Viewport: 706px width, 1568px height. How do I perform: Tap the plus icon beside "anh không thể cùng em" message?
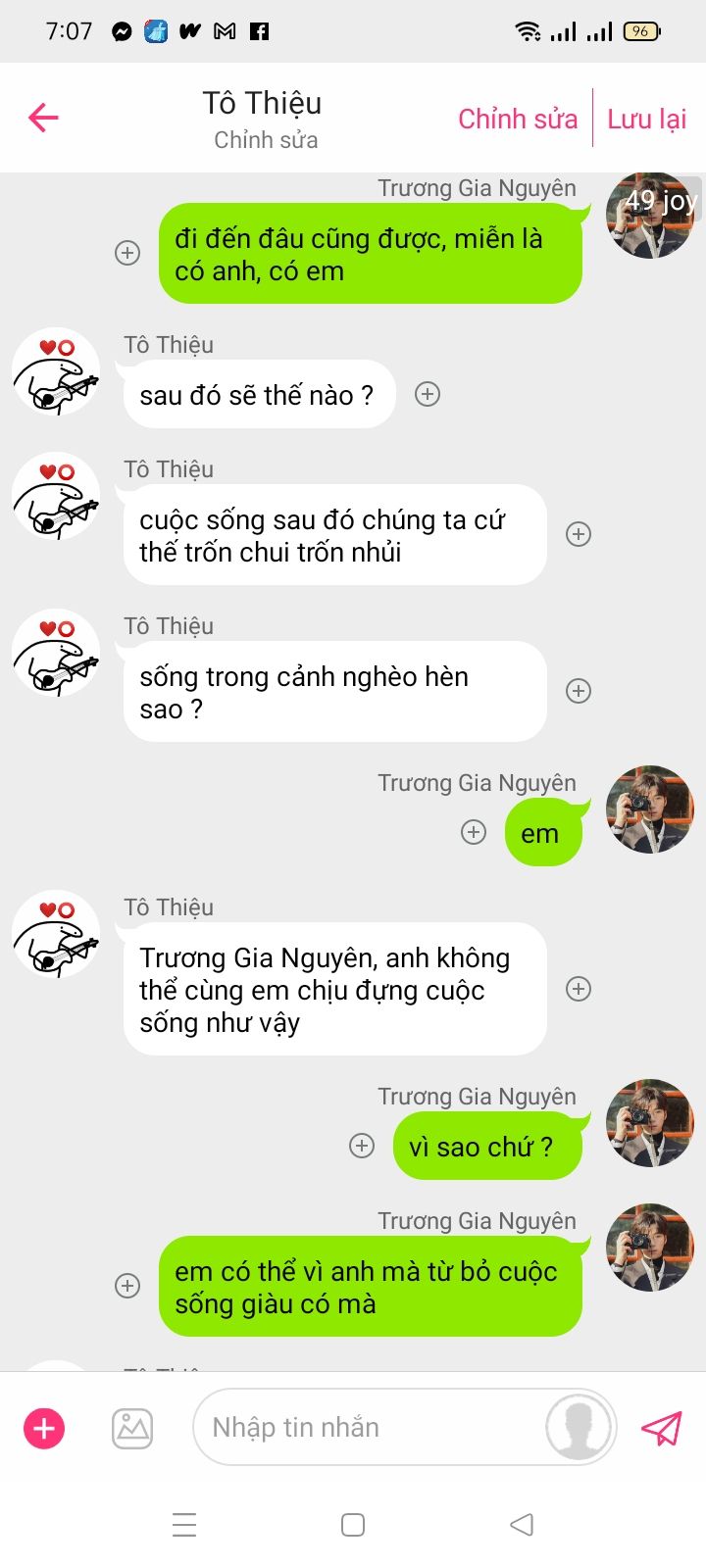(x=579, y=989)
